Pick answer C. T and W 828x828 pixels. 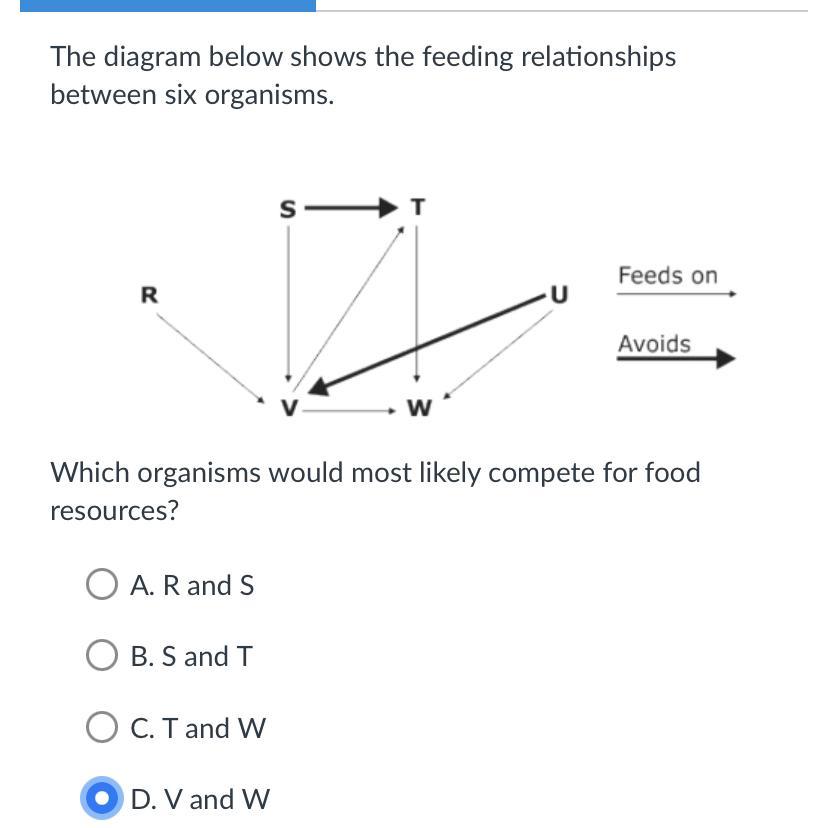click(x=102, y=727)
